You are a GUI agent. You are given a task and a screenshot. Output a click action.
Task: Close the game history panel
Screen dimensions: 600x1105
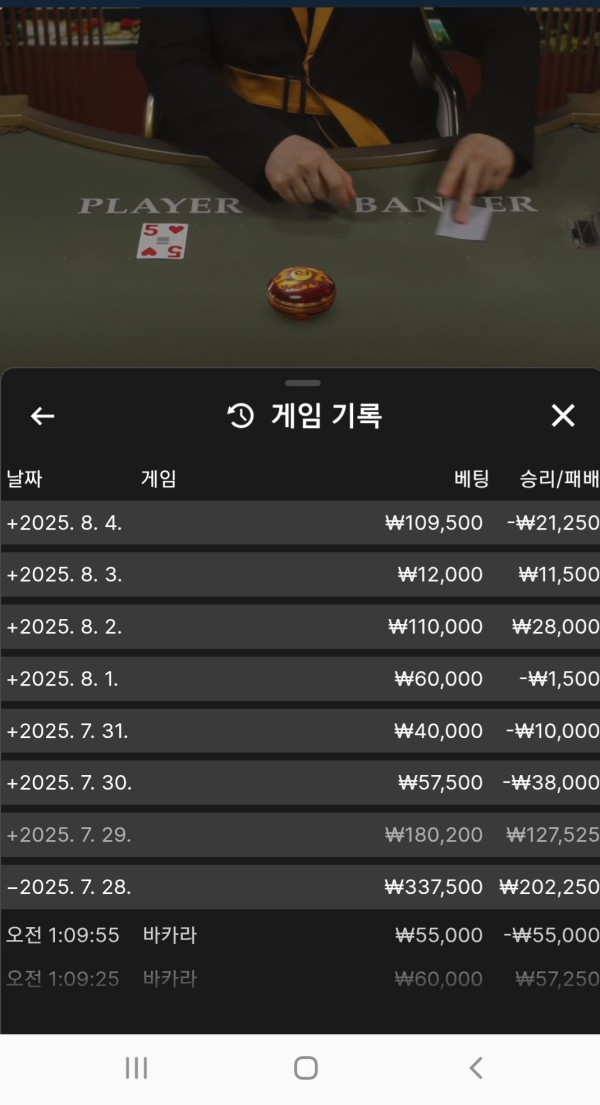563,416
